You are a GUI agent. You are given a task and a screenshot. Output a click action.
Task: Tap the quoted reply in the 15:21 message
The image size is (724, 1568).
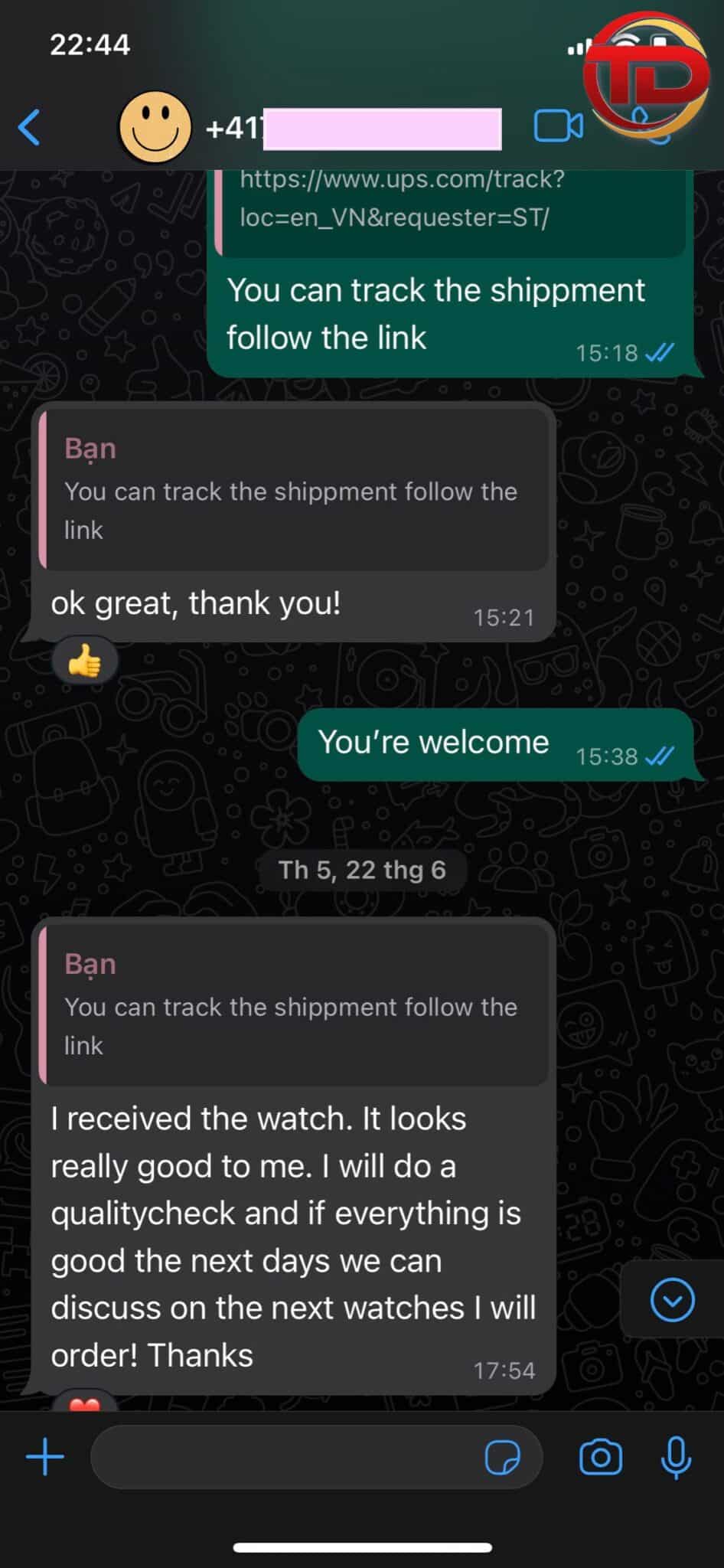[295, 491]
